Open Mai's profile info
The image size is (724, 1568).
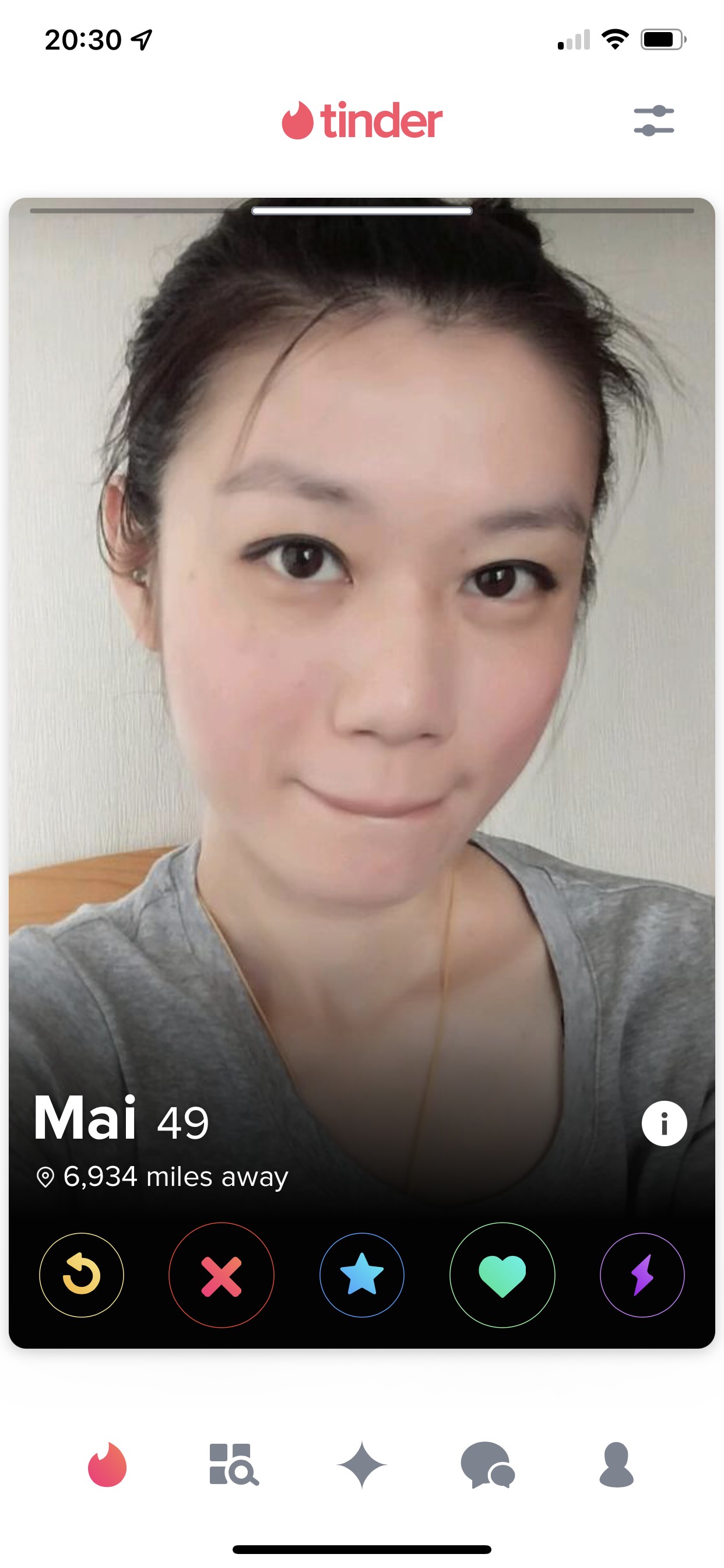click(x=664, y=1123)
